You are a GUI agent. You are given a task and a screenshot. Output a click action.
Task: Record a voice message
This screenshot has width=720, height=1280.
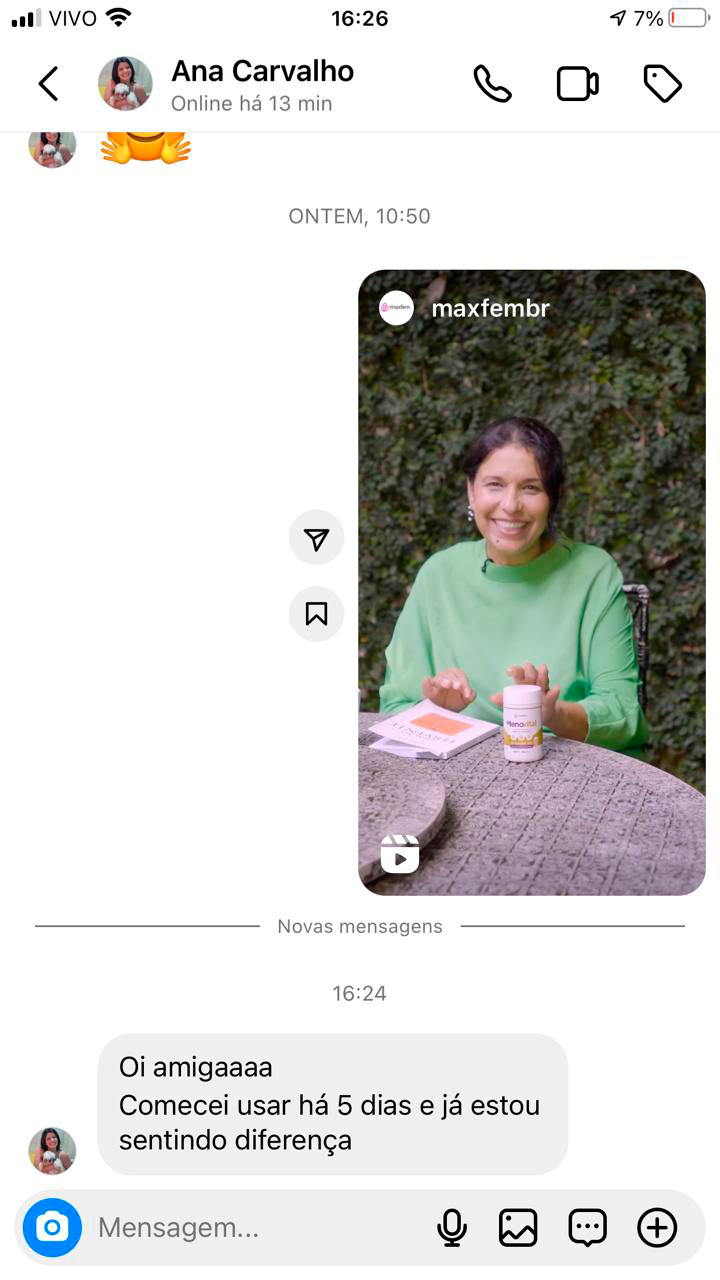click(x=452, y=1227)
